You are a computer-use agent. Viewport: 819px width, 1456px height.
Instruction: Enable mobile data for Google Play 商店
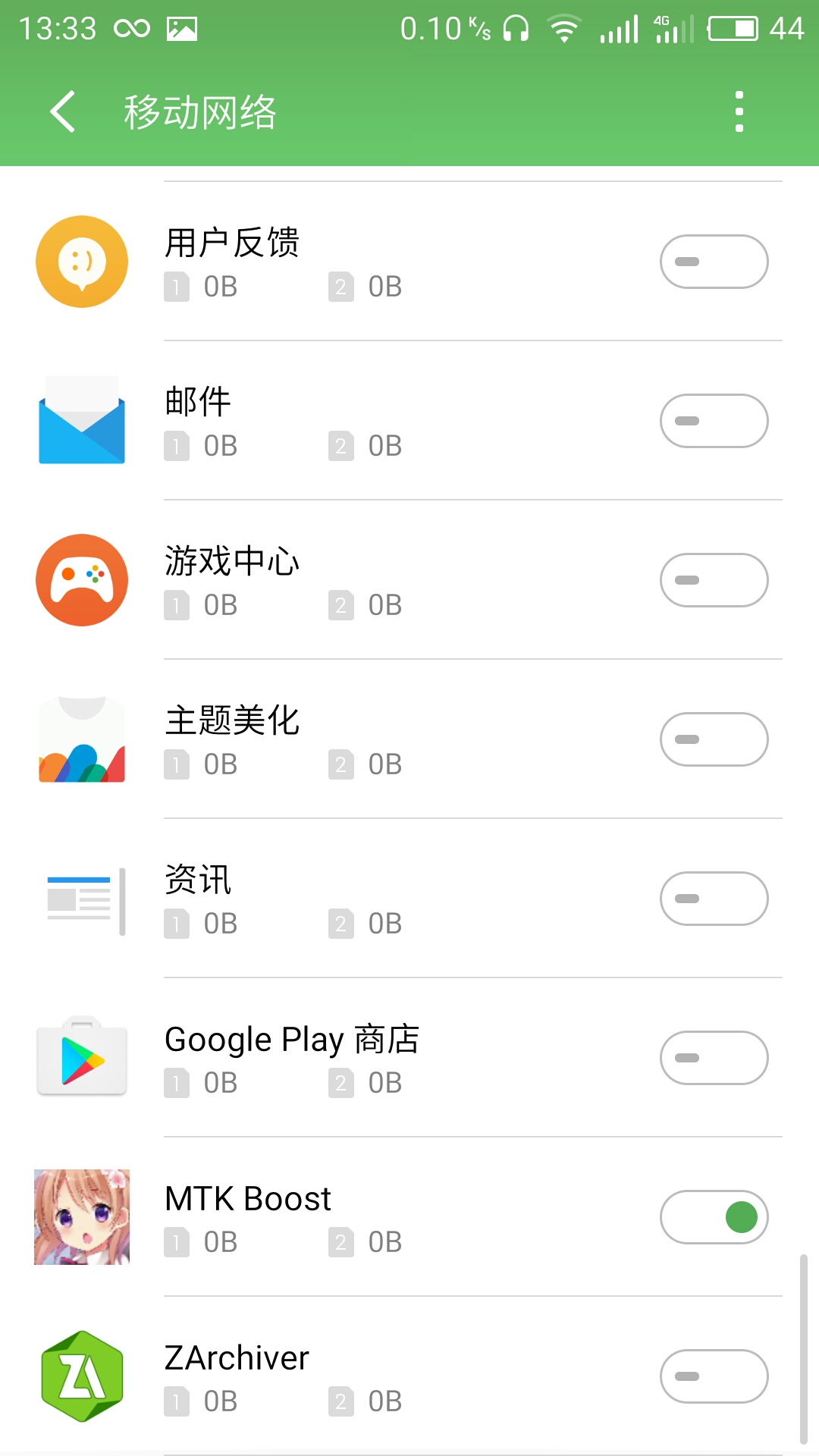point(714,1058)
